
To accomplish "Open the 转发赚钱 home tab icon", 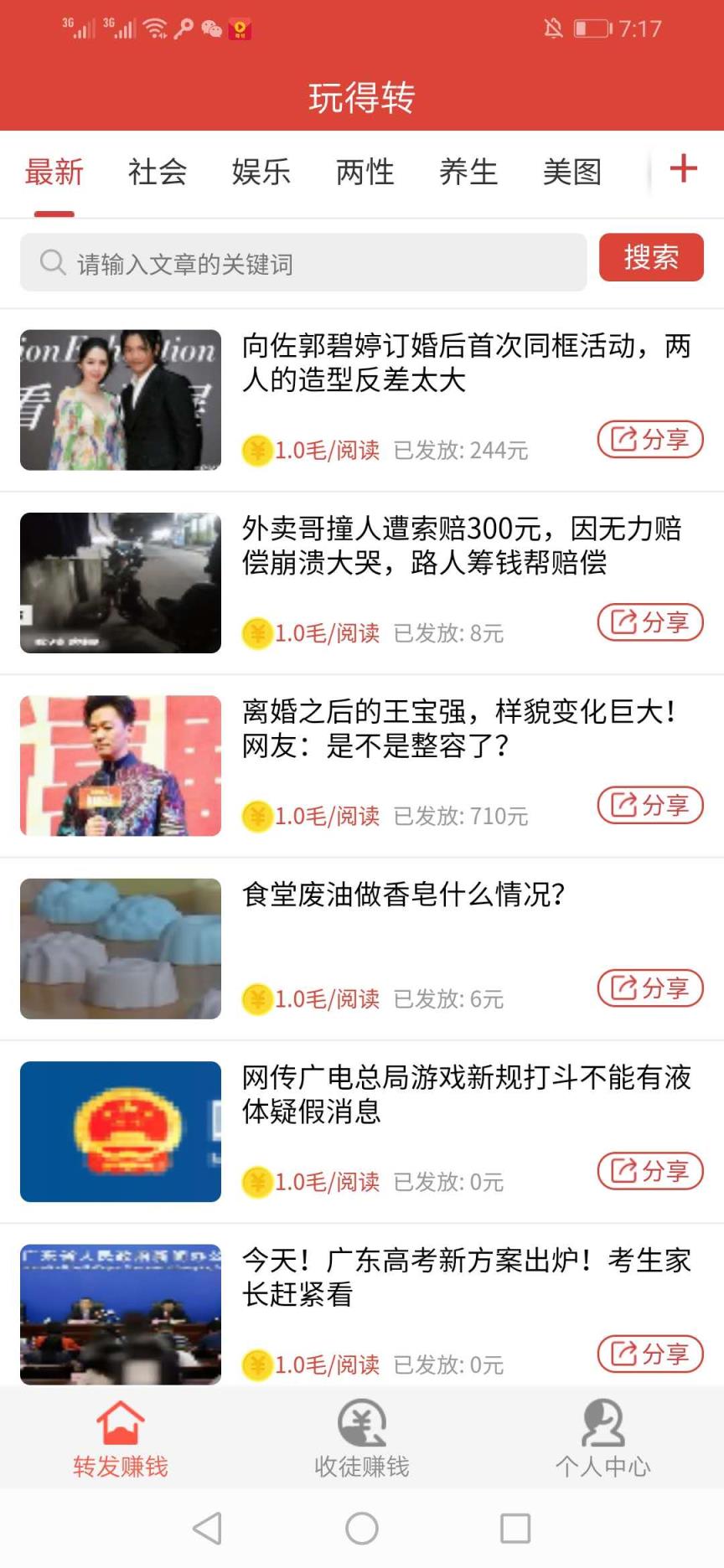I will 120,1424.
